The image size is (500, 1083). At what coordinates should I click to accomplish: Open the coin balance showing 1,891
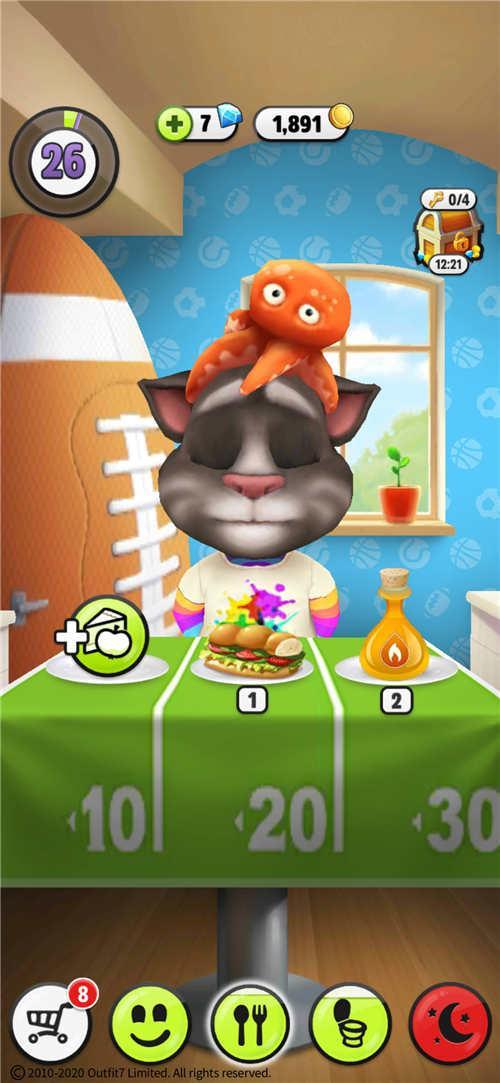pyautogui.click(x=303, y=123)
